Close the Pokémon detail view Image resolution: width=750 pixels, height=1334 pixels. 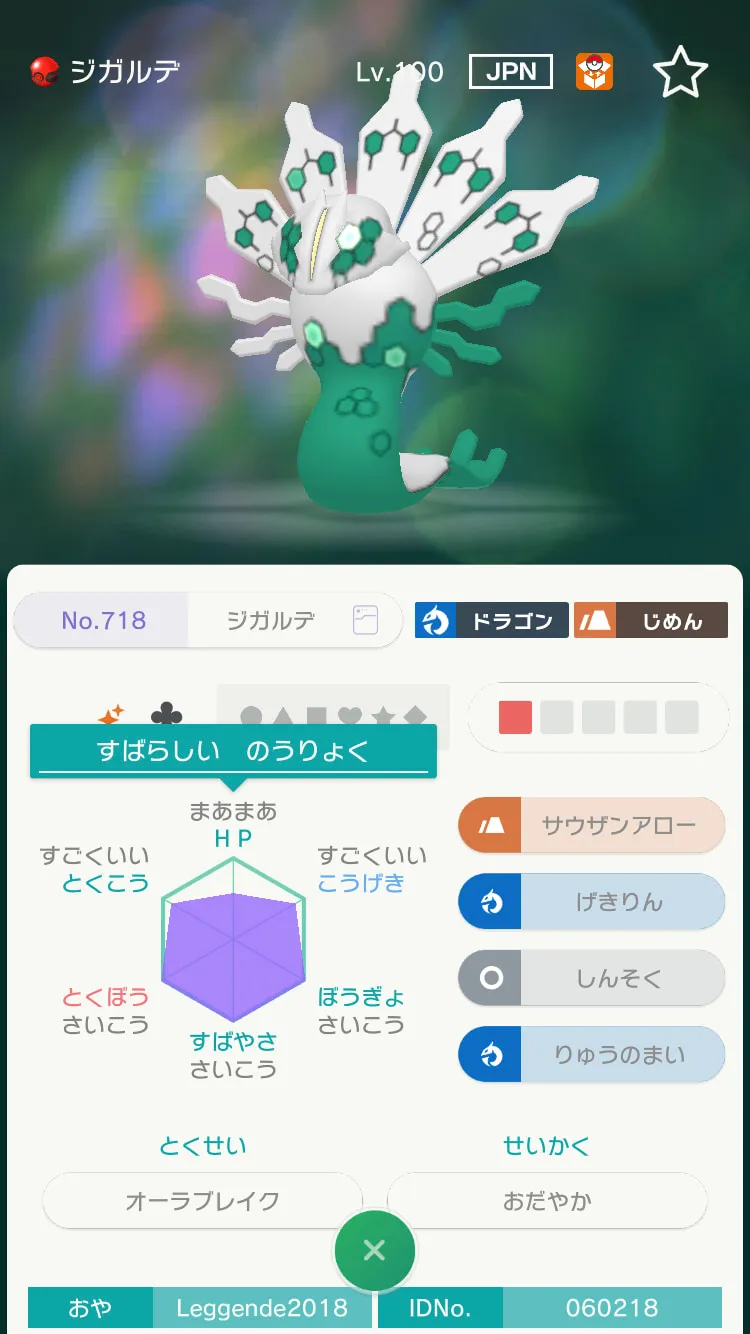pyautogui.click(x=374, y=1250)
